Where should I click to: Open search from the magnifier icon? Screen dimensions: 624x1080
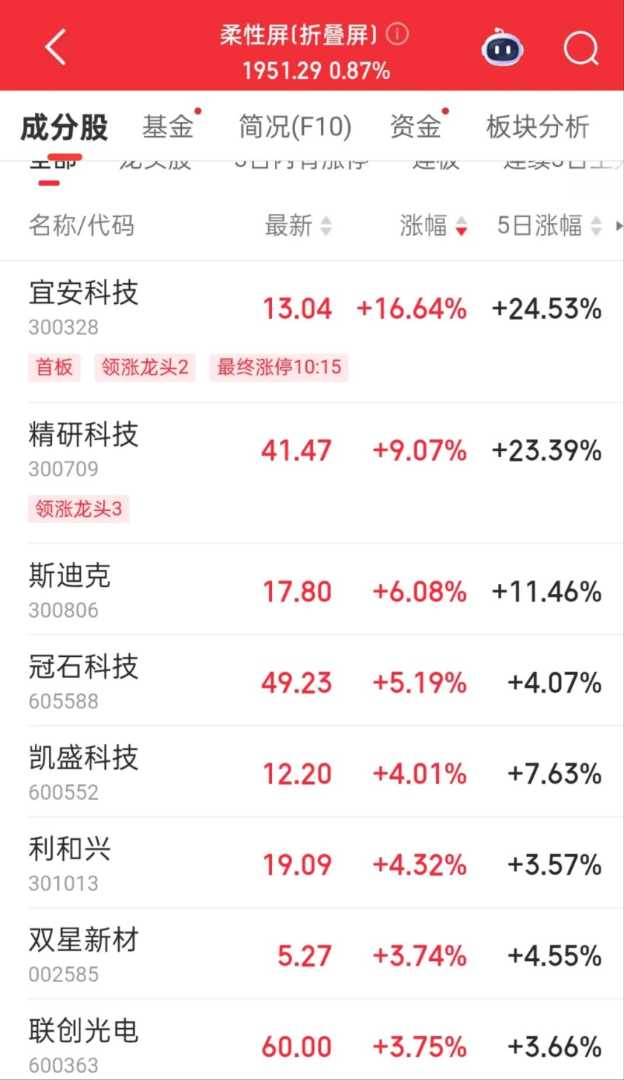point(581,47)
